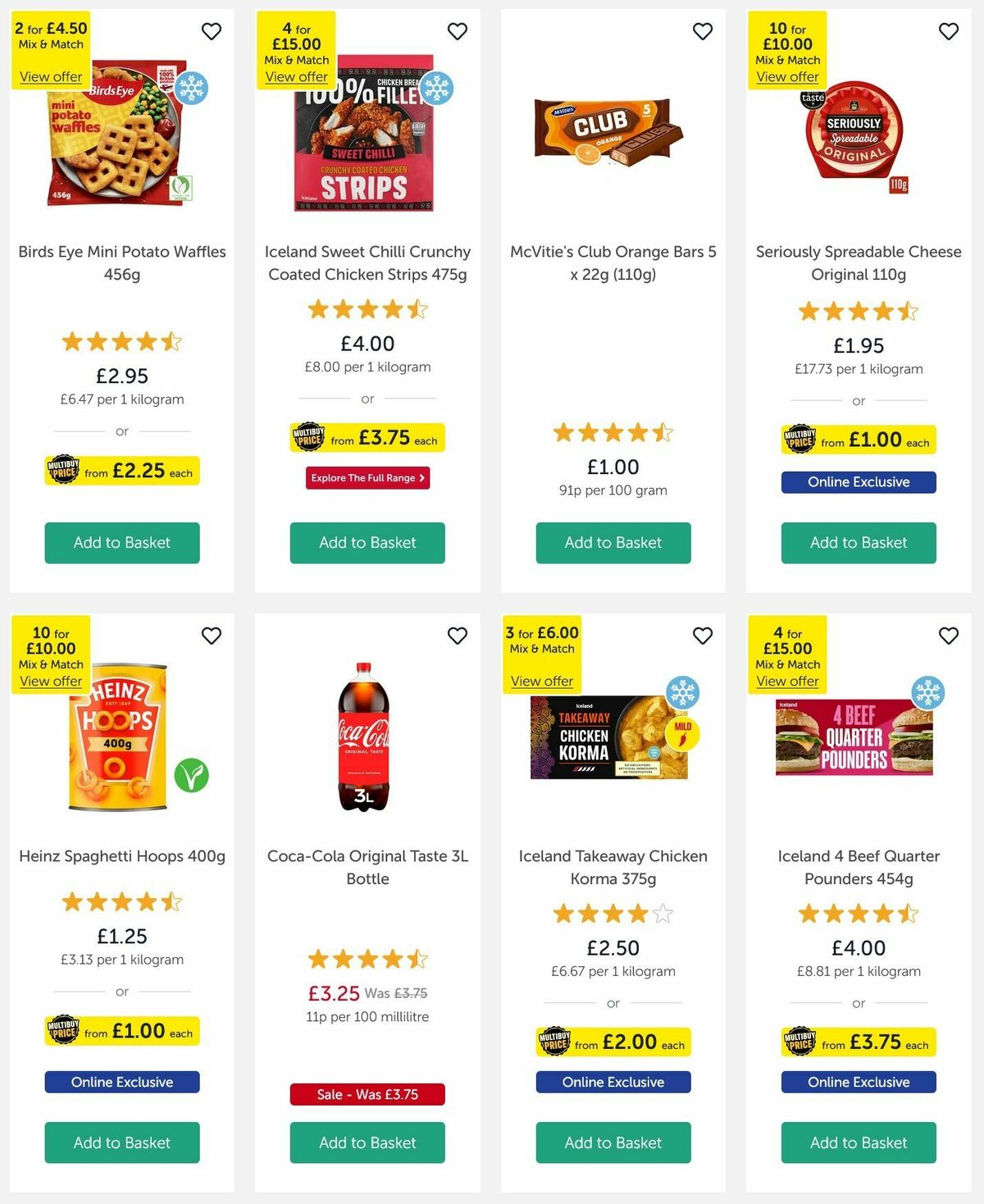Viewport: 984px width, 1204px height.
Task: Click Explore The Full Range under chicken strips
Action: (x=367, y=477)
